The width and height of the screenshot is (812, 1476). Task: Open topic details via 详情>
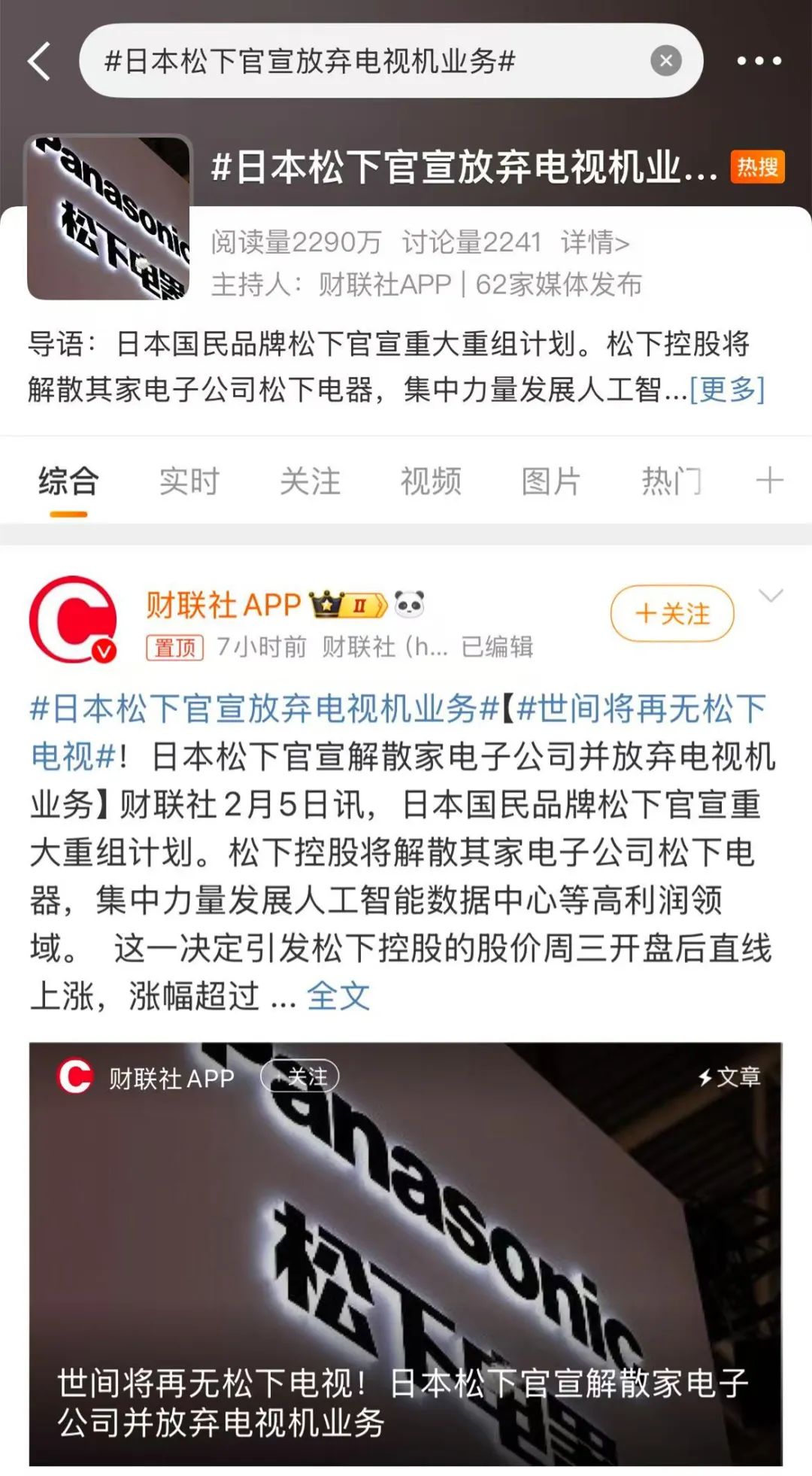coord(594,242)
